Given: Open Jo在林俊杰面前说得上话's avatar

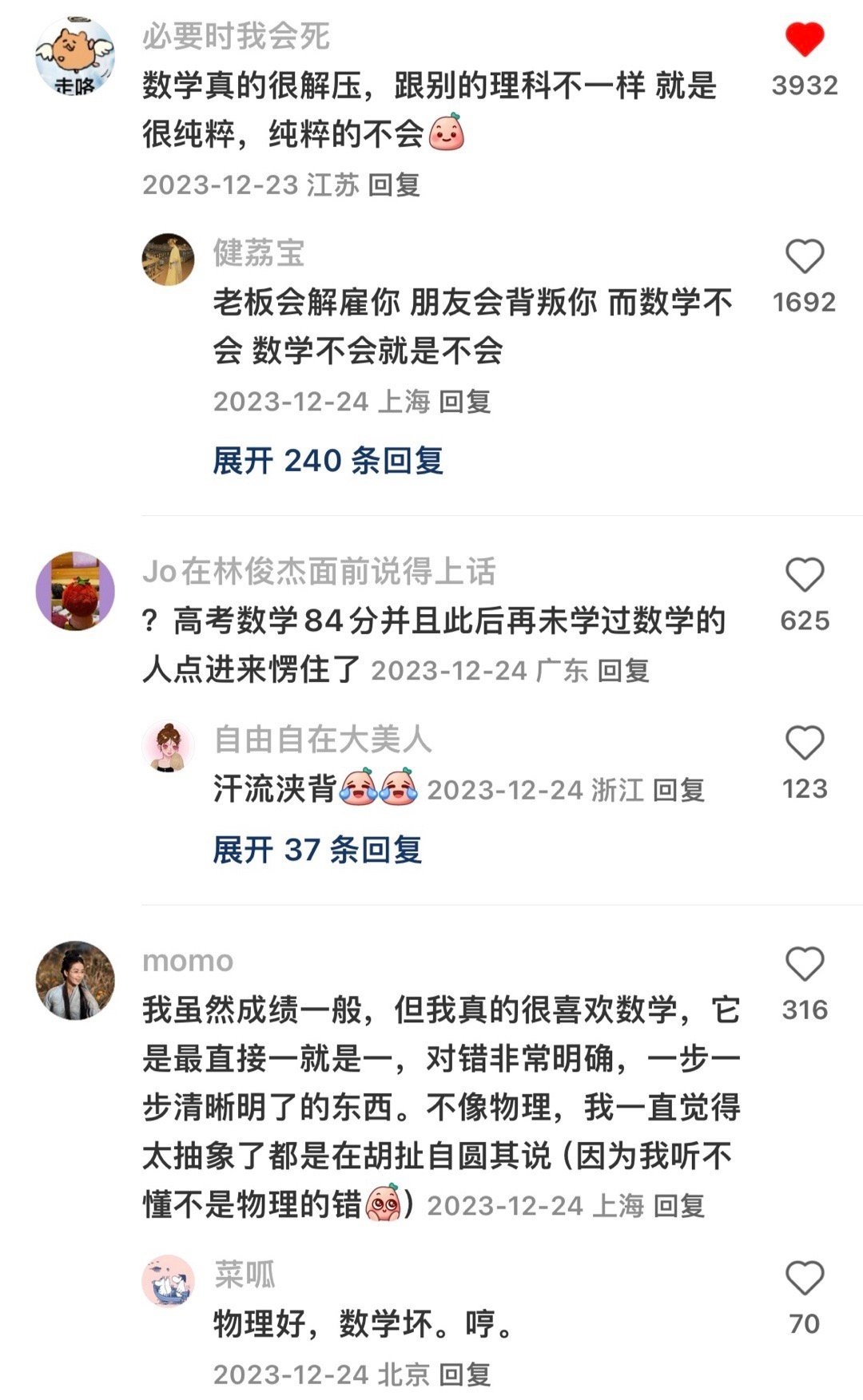Looking at the screenshot, I should [75, 591].
